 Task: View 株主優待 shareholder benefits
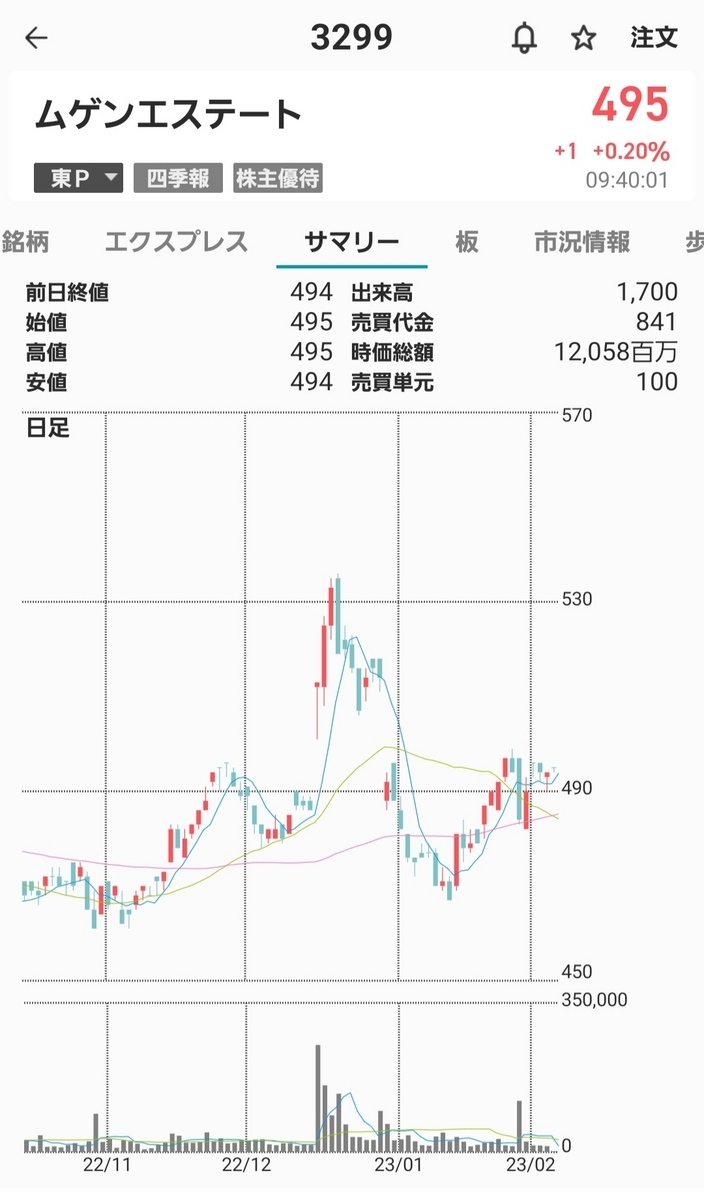click(278, 179)
